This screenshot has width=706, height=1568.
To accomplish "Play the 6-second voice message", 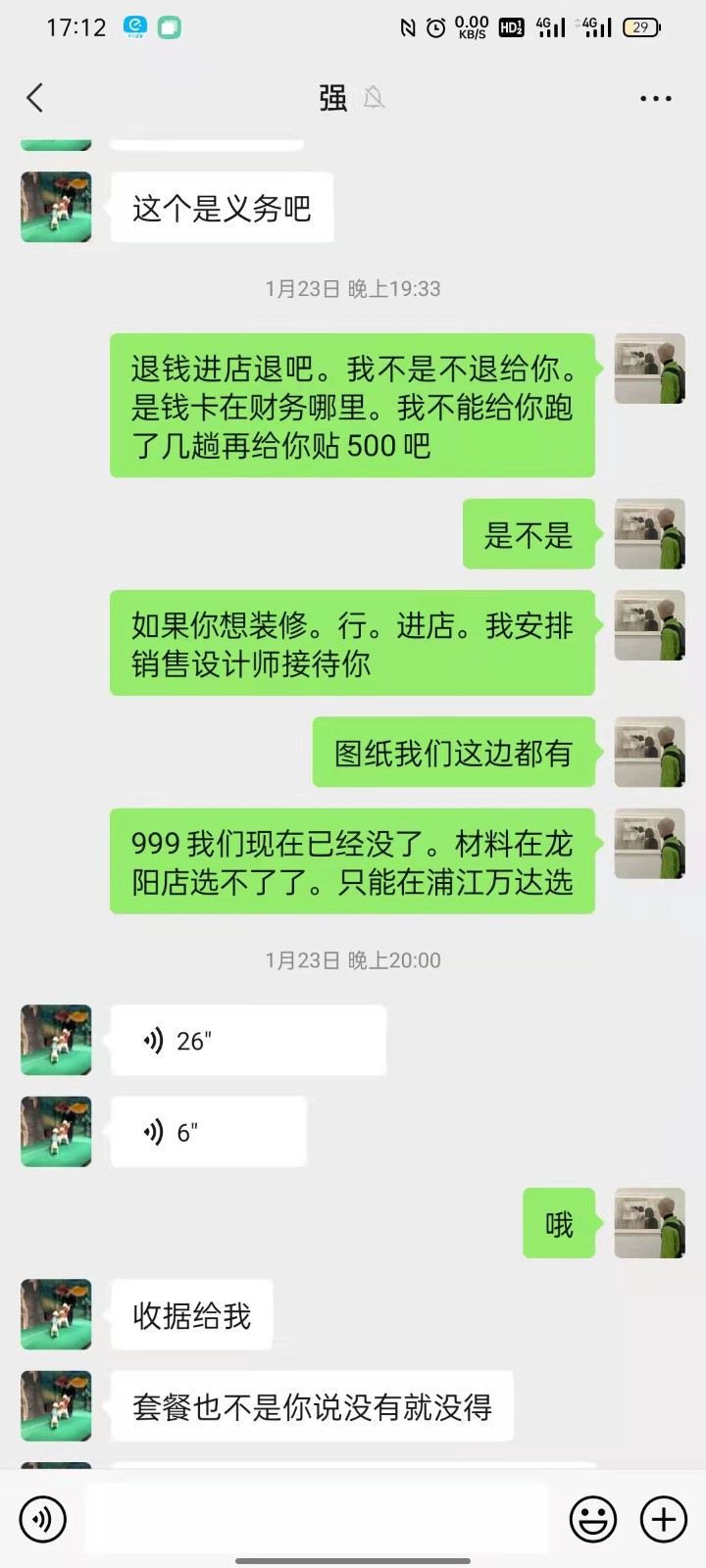I will click(208, 1132).
